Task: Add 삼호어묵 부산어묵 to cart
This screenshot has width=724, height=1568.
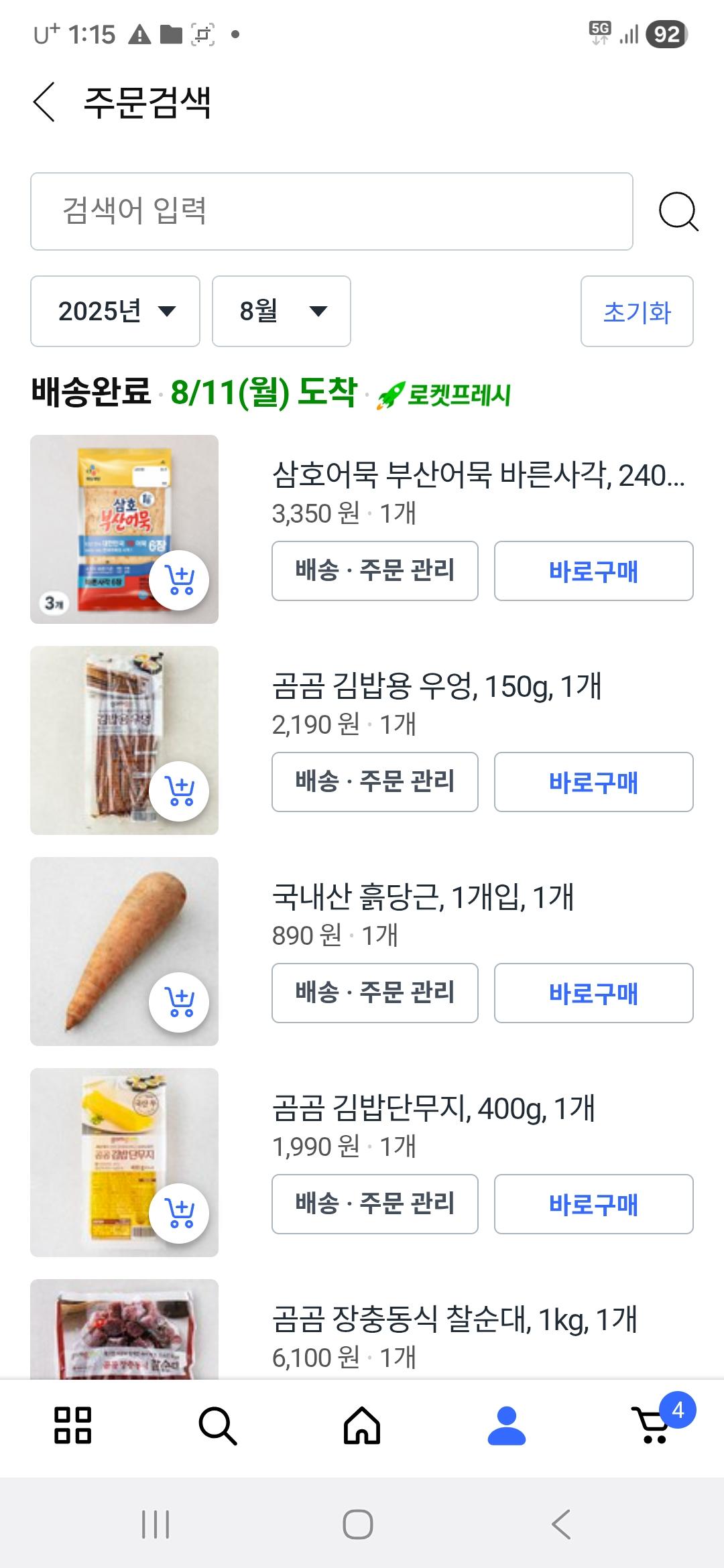Action: (x=180, y=580)
